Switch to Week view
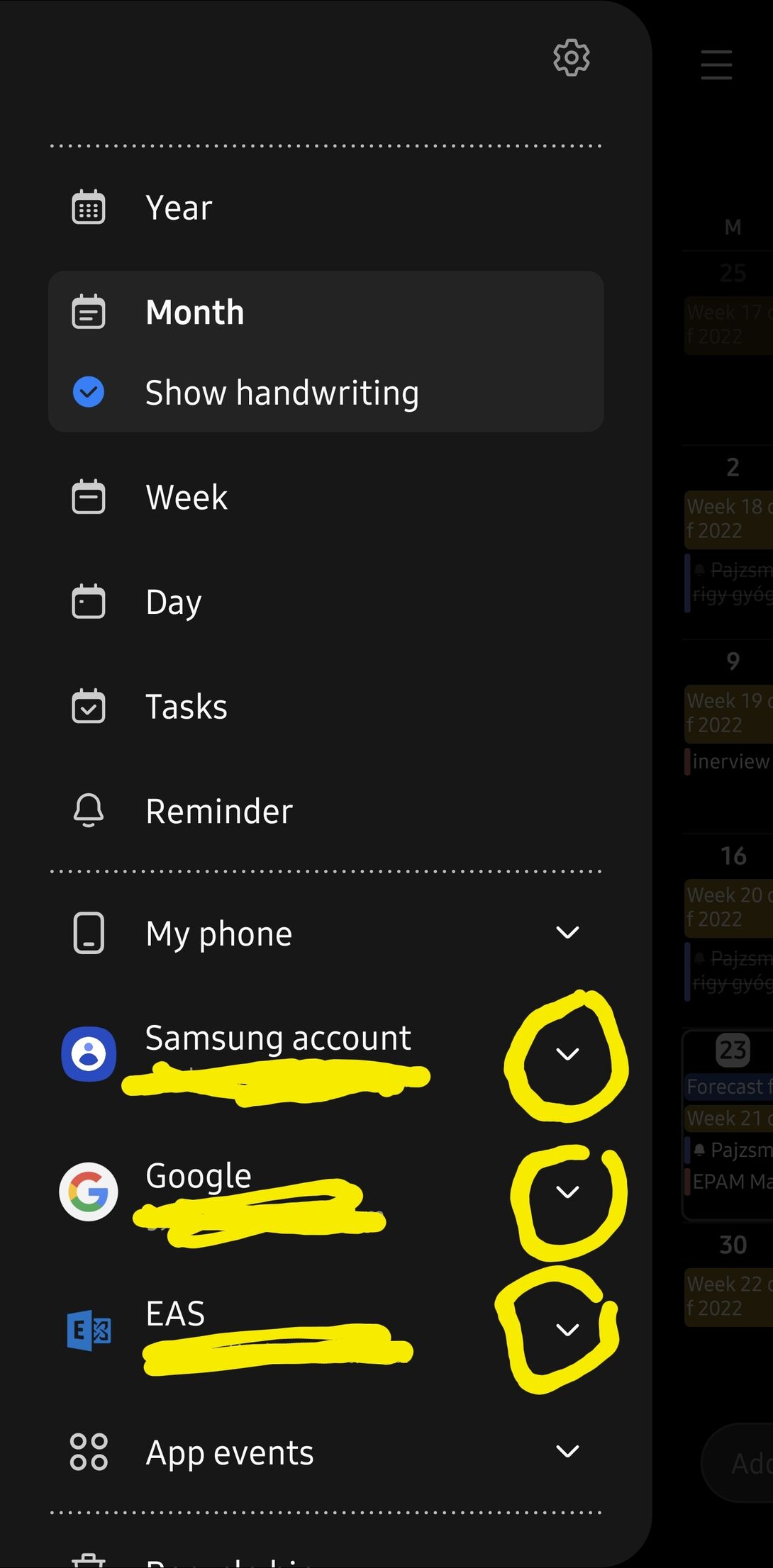This screenshot has height=1568, width=773. pyautogui.click(x=187, y=497)
